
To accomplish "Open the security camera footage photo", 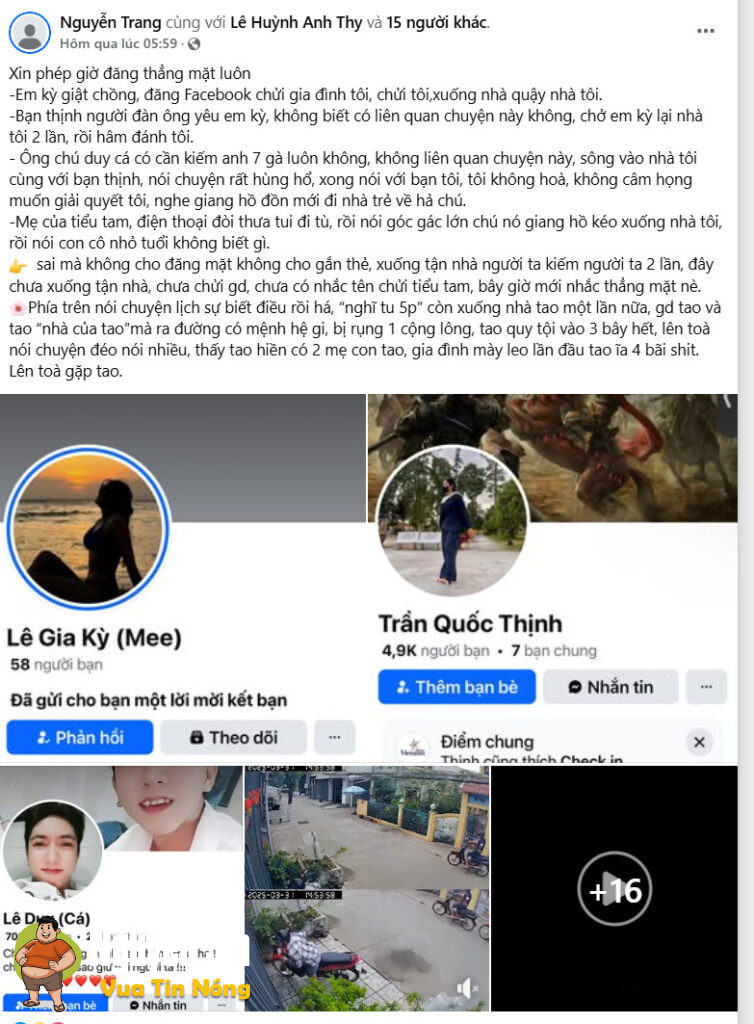I will (x=367, y=888).
